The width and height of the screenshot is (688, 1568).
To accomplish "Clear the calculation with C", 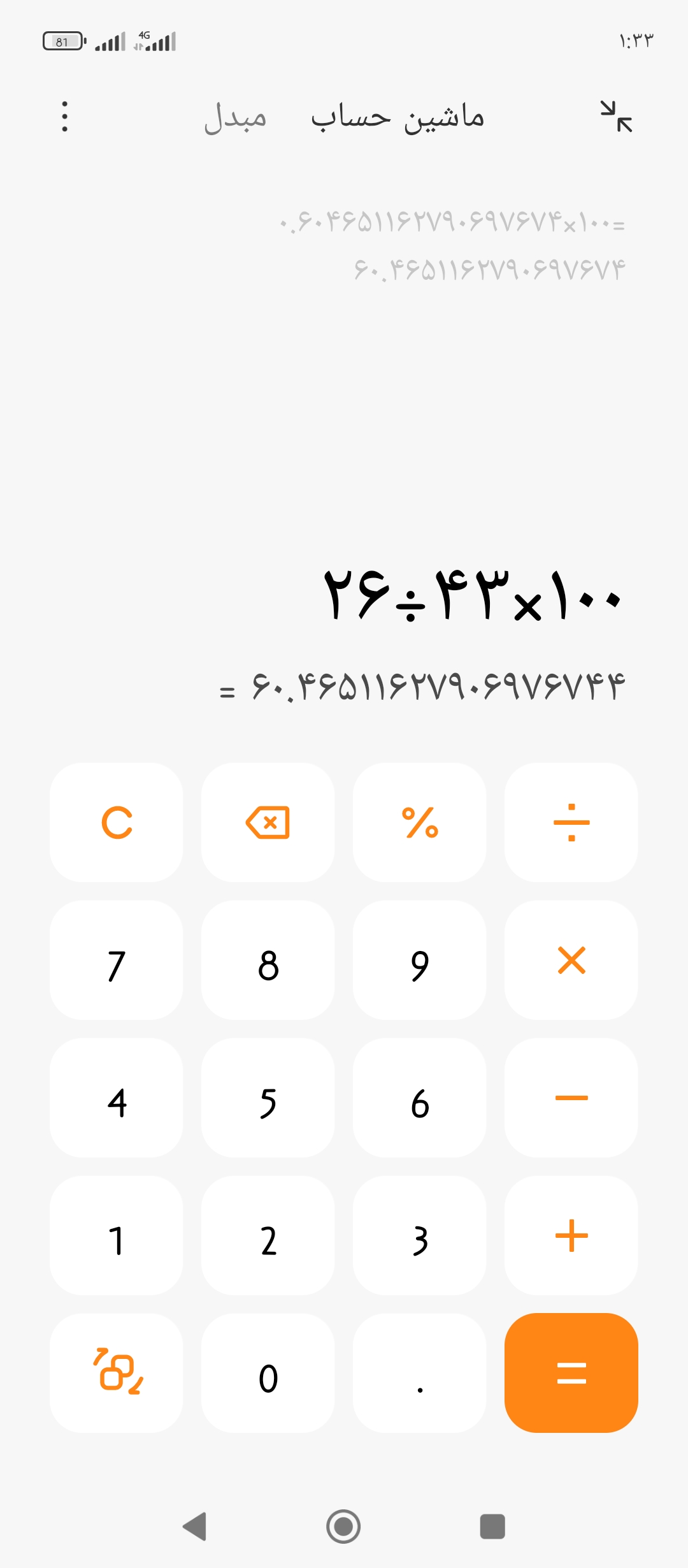I will tap(117, 822).
